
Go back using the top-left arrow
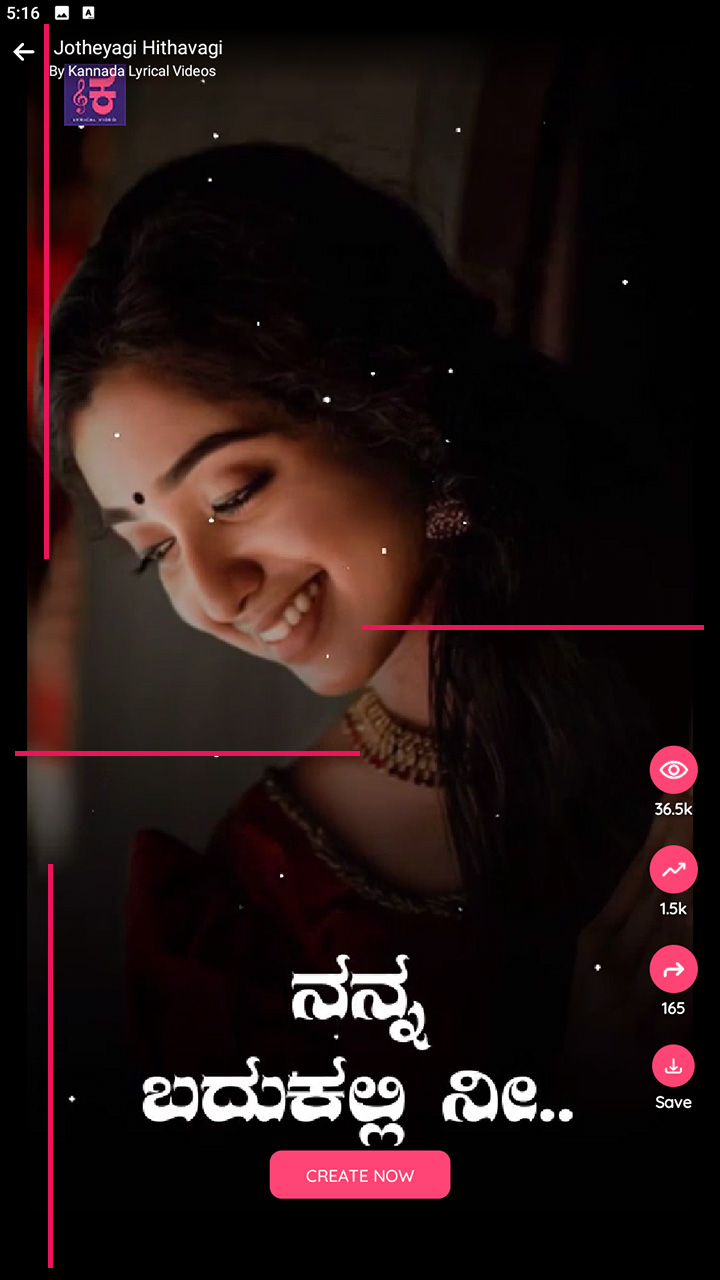[24, 52]
